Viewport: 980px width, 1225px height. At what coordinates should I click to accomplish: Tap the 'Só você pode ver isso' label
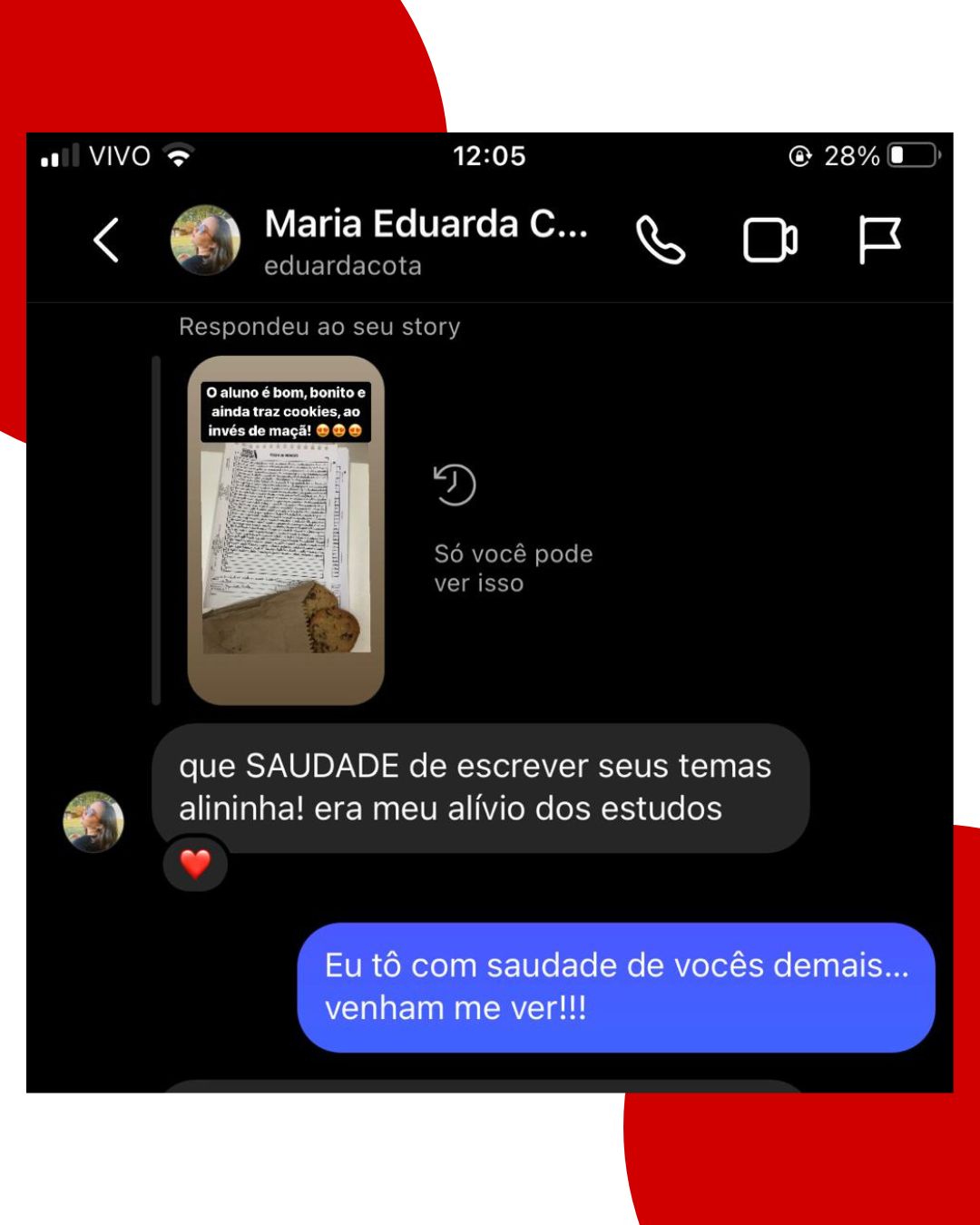tap(514, 567)
